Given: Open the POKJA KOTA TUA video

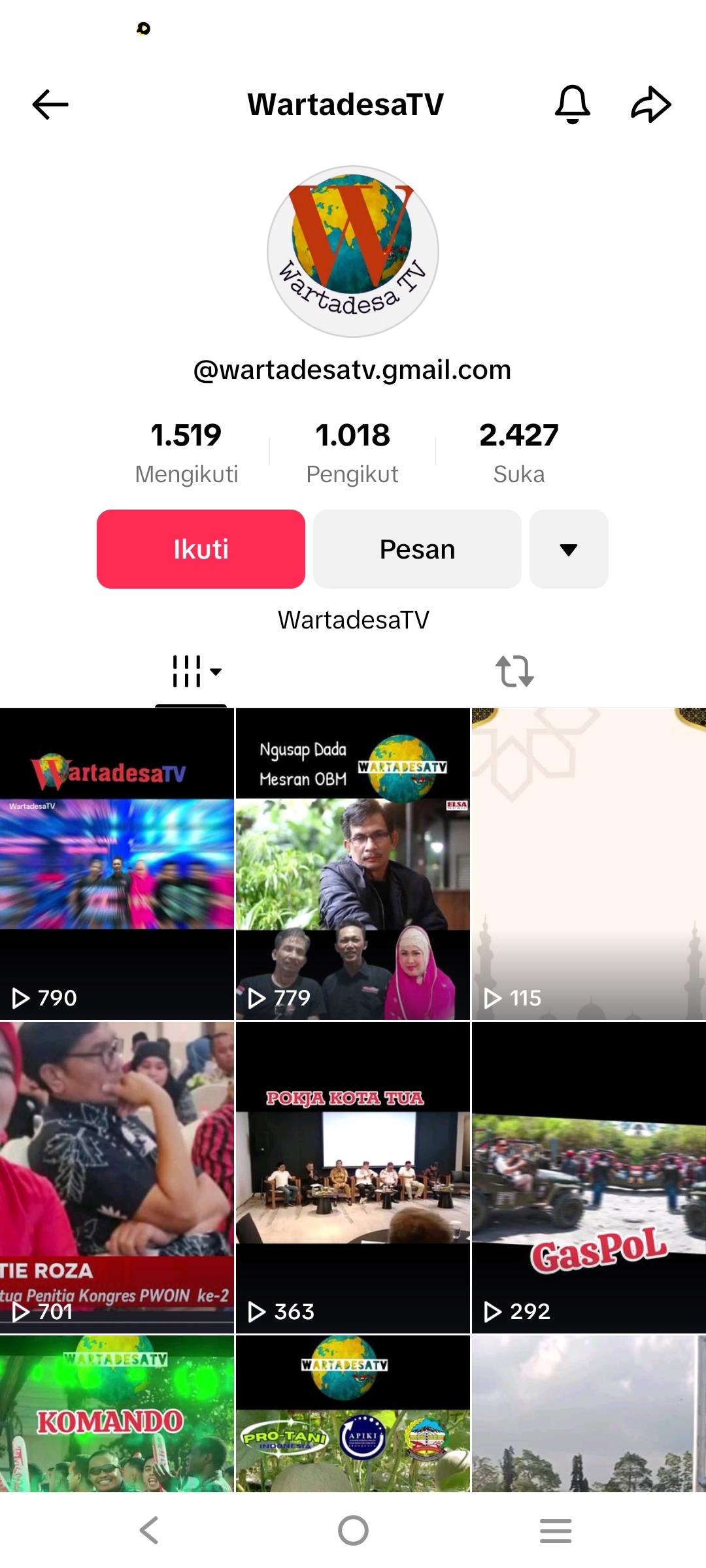Looking at the screenshot, I should coord(352,1177).
